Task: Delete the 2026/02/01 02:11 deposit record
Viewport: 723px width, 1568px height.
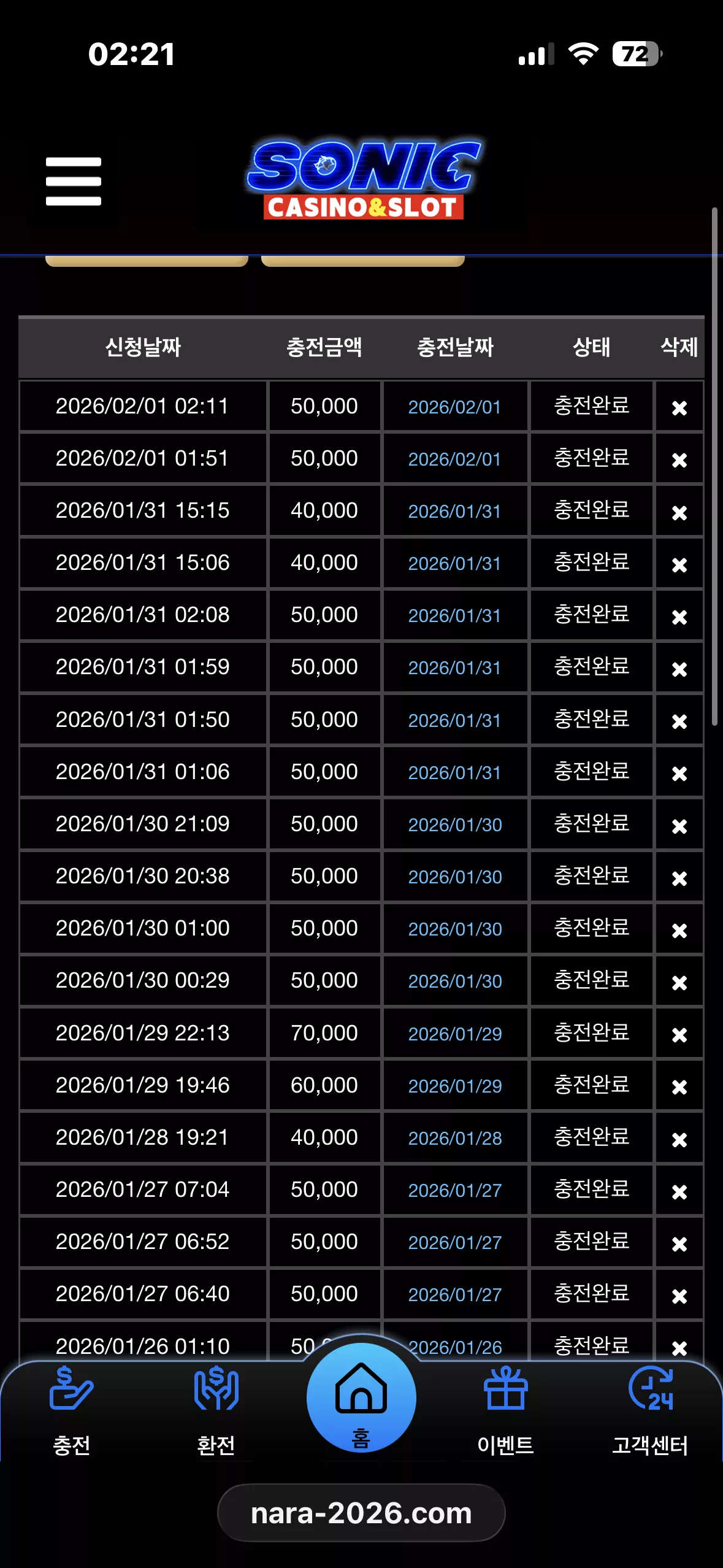Action: click(679, 407)
